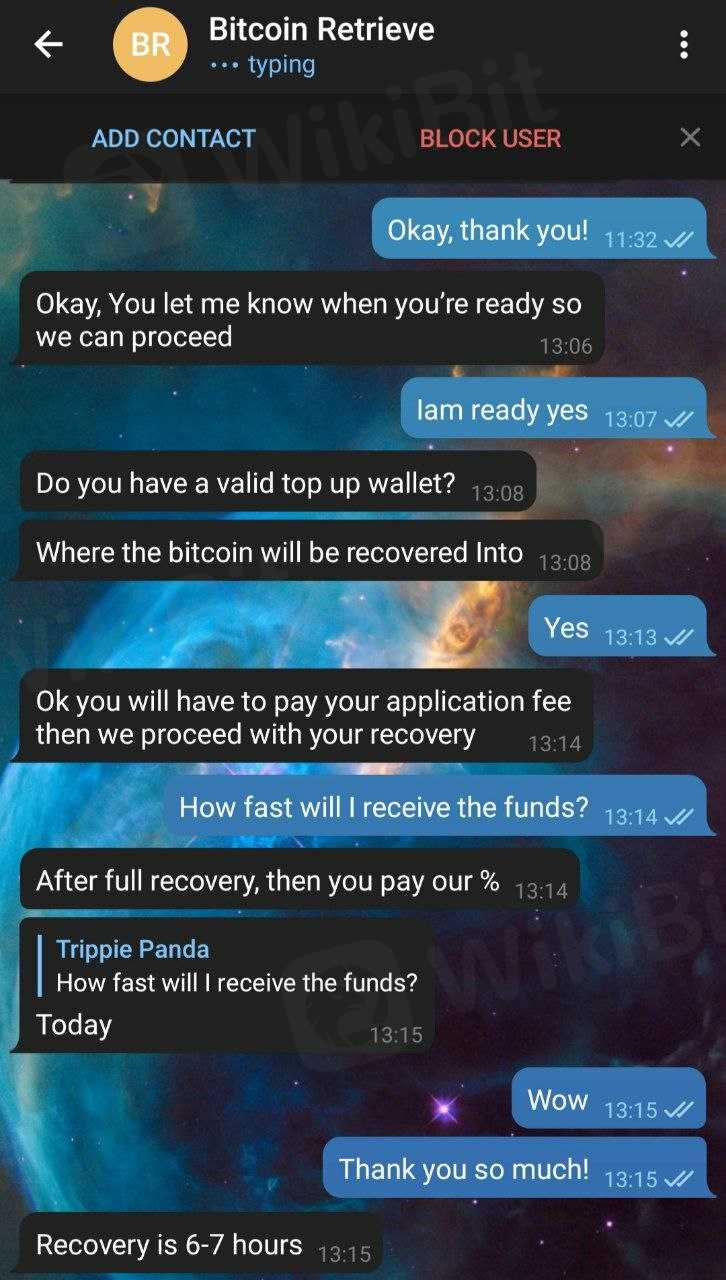Tap ADD CONTACT
The image size is (726, 1280).
pyautogui.click(x=174, y=138)
